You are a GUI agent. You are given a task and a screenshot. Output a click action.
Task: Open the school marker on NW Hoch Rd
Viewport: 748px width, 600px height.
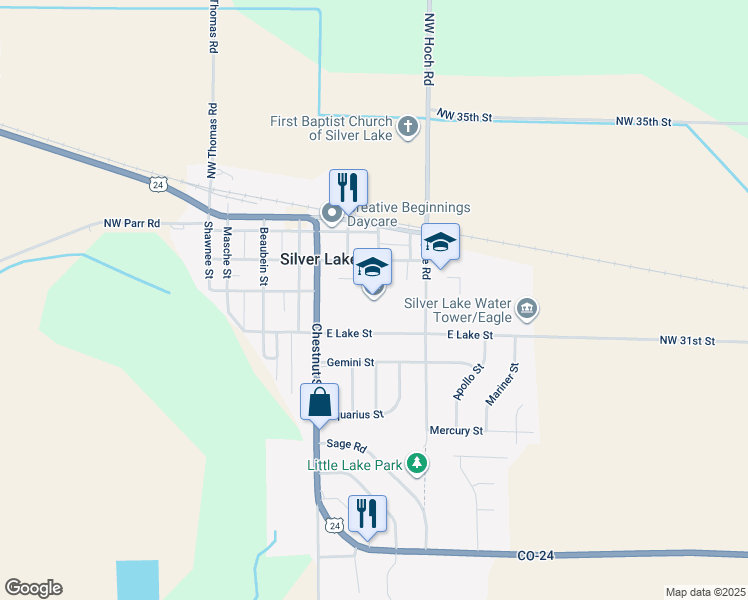(440, 241)
